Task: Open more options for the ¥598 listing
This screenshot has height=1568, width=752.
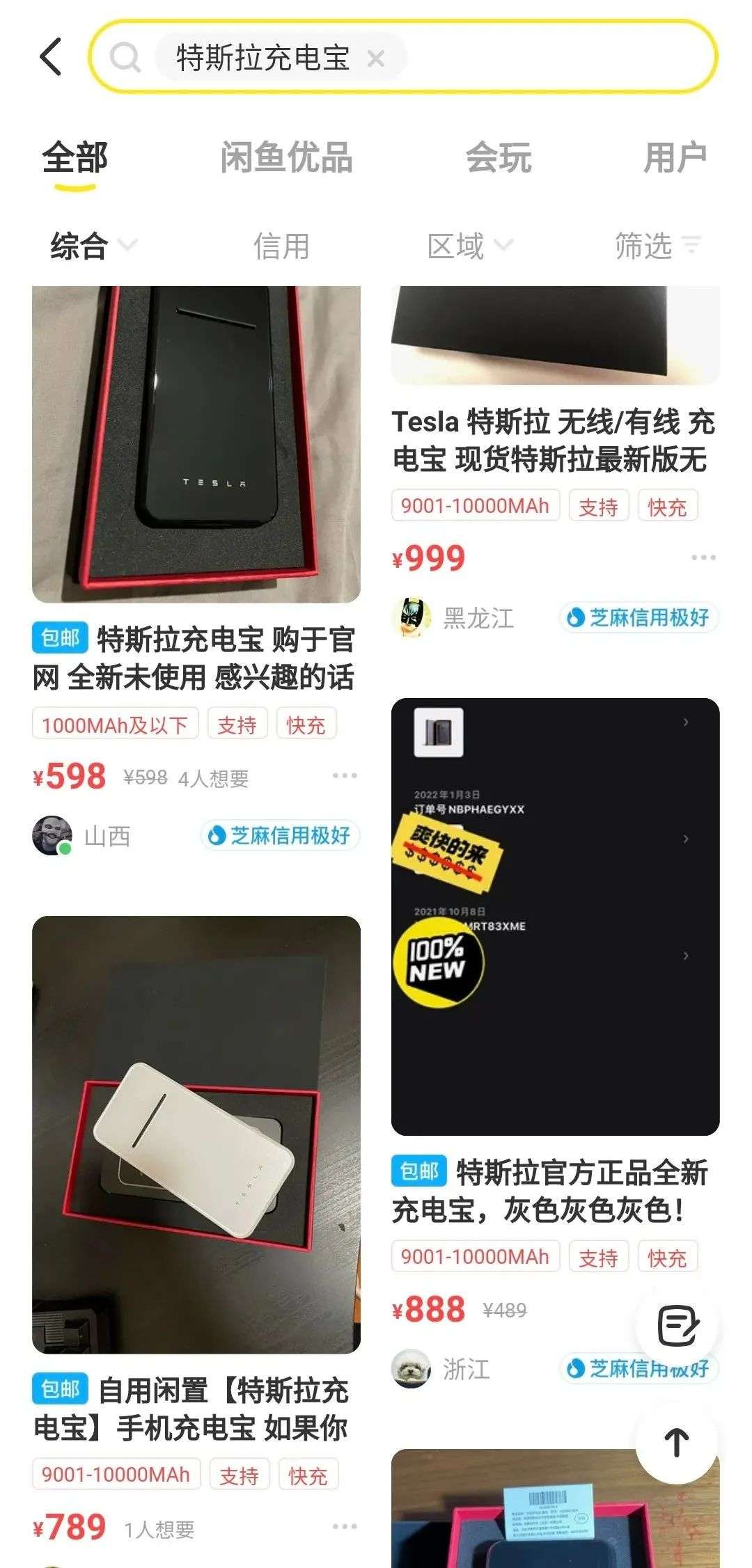Action: 345,775
